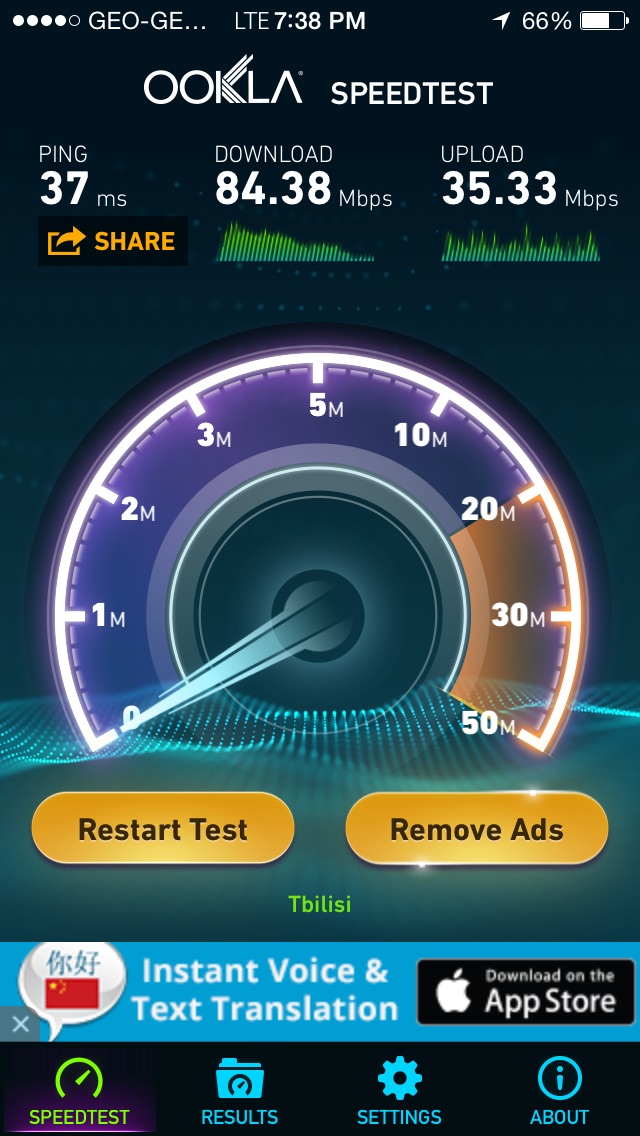Tap Remove Ads button
Image resolution: width=640 pixels, height=1136 pixels.
(476, 829)
